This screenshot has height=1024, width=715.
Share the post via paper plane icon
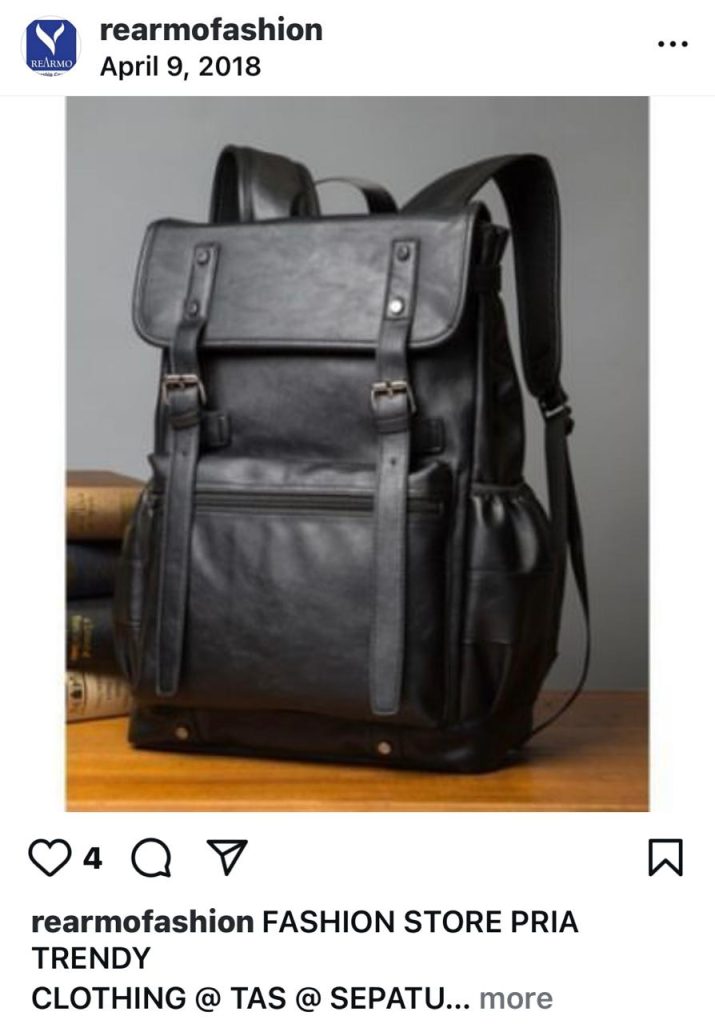point(227,857)
